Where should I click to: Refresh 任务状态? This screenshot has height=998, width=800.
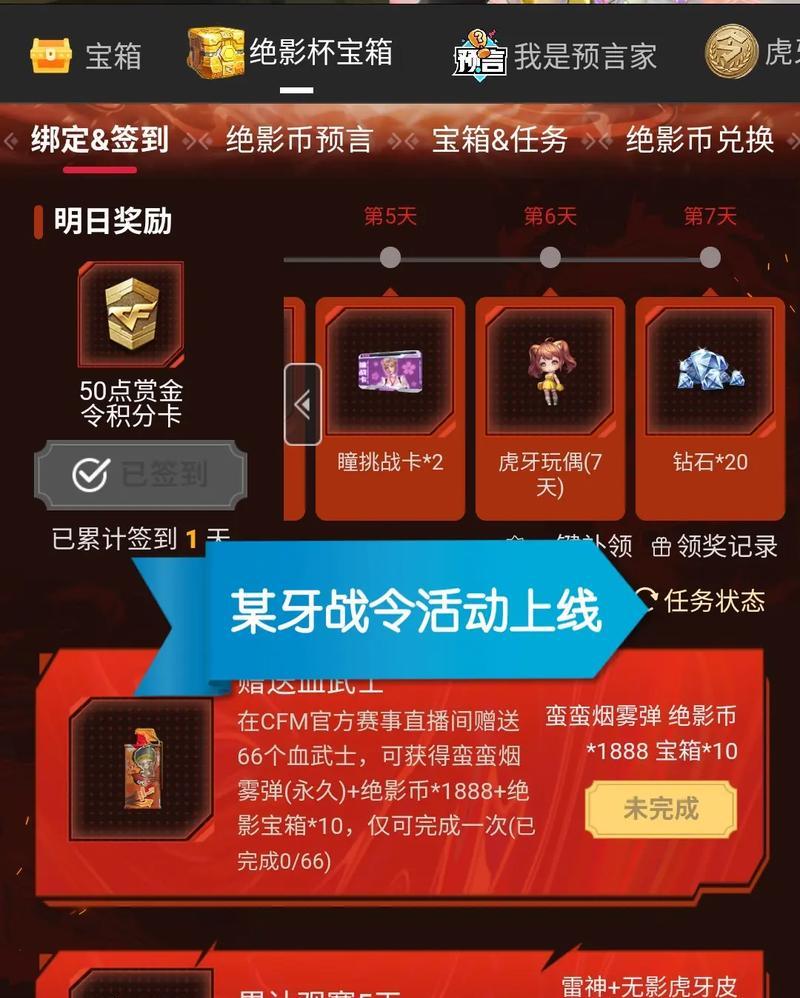click(702, 600)
